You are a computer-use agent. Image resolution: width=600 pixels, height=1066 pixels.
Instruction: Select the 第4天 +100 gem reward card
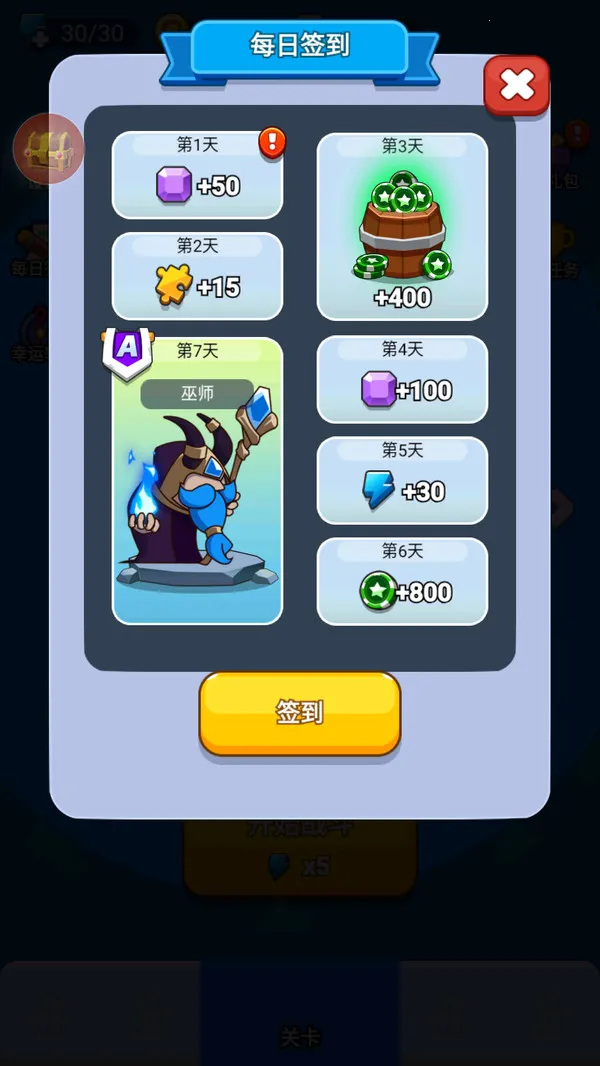pos(402,379)
